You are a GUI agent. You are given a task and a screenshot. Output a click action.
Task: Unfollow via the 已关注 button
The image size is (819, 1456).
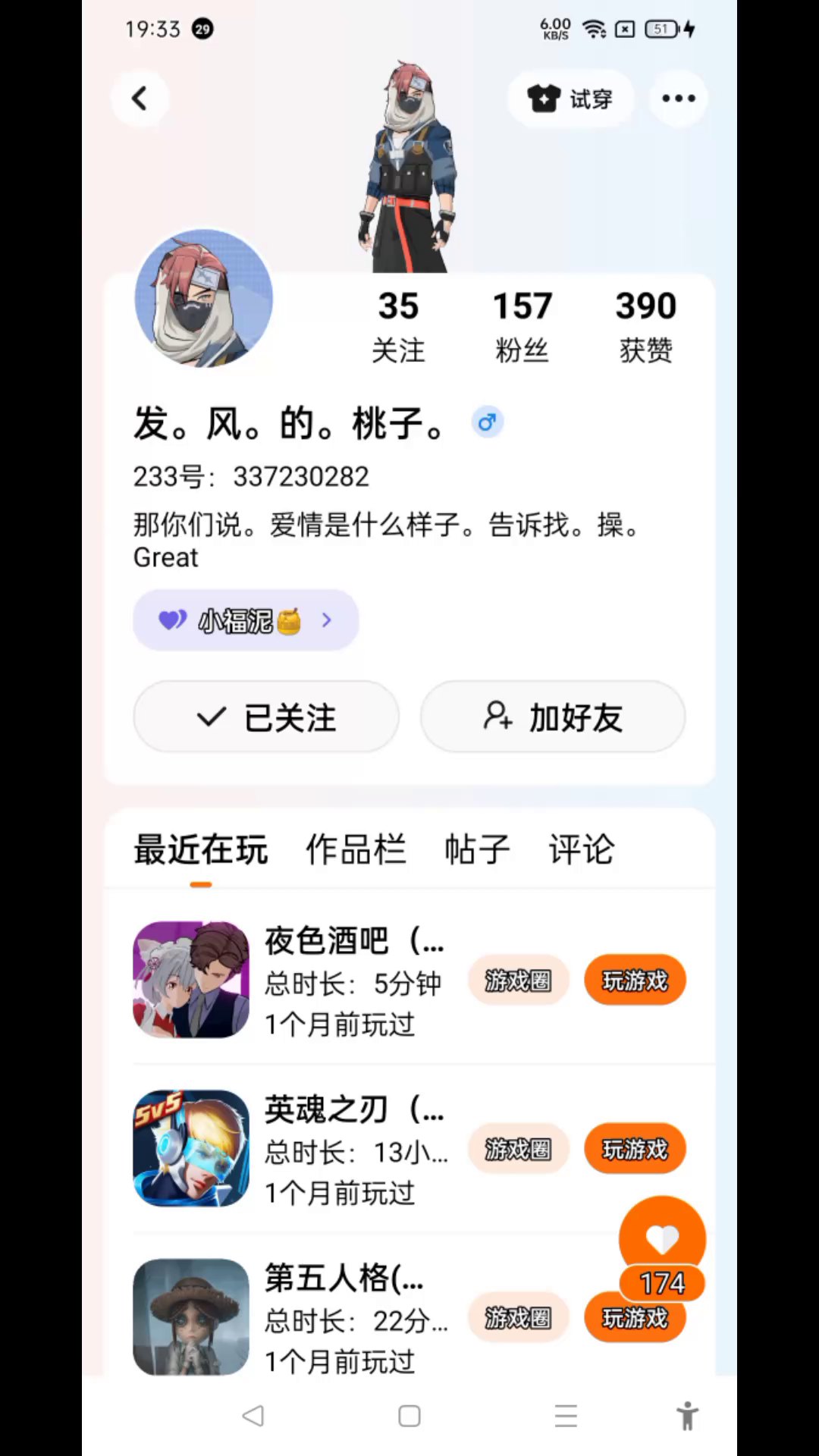click(266, 717)
